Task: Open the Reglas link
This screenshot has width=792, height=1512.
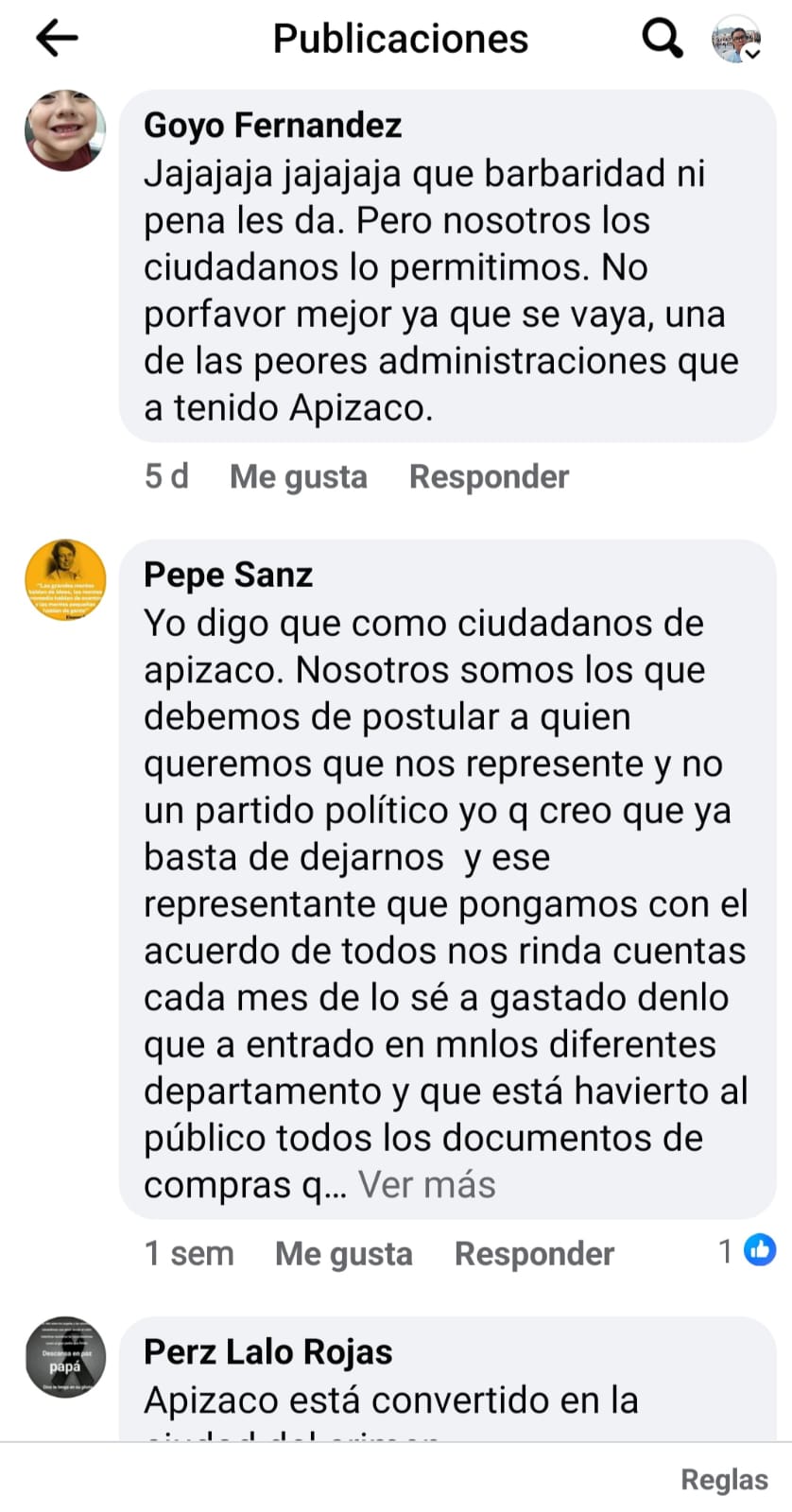Action: tap(725, 1480)
